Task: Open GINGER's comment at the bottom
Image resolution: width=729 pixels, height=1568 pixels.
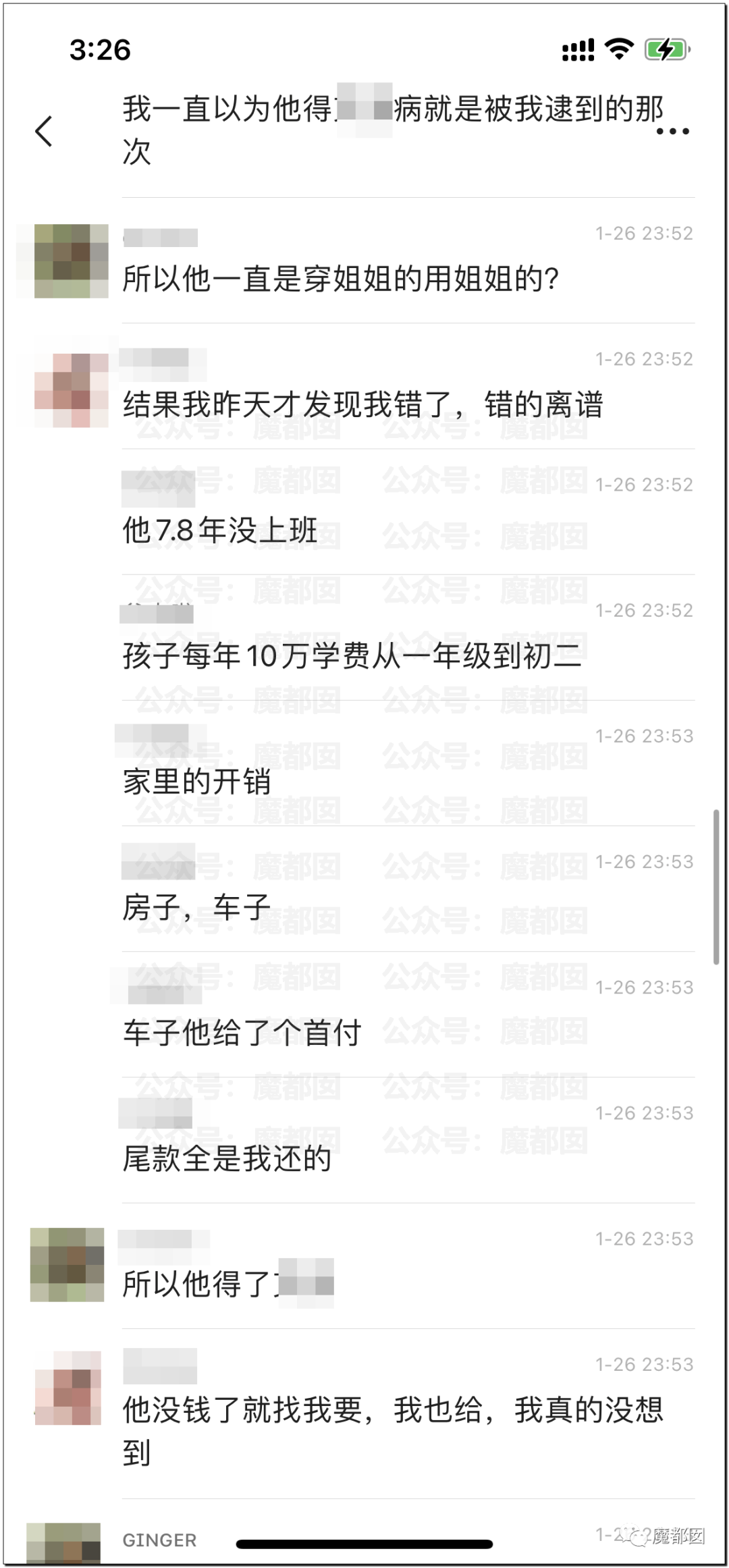Action: [x=159, y=1540]
